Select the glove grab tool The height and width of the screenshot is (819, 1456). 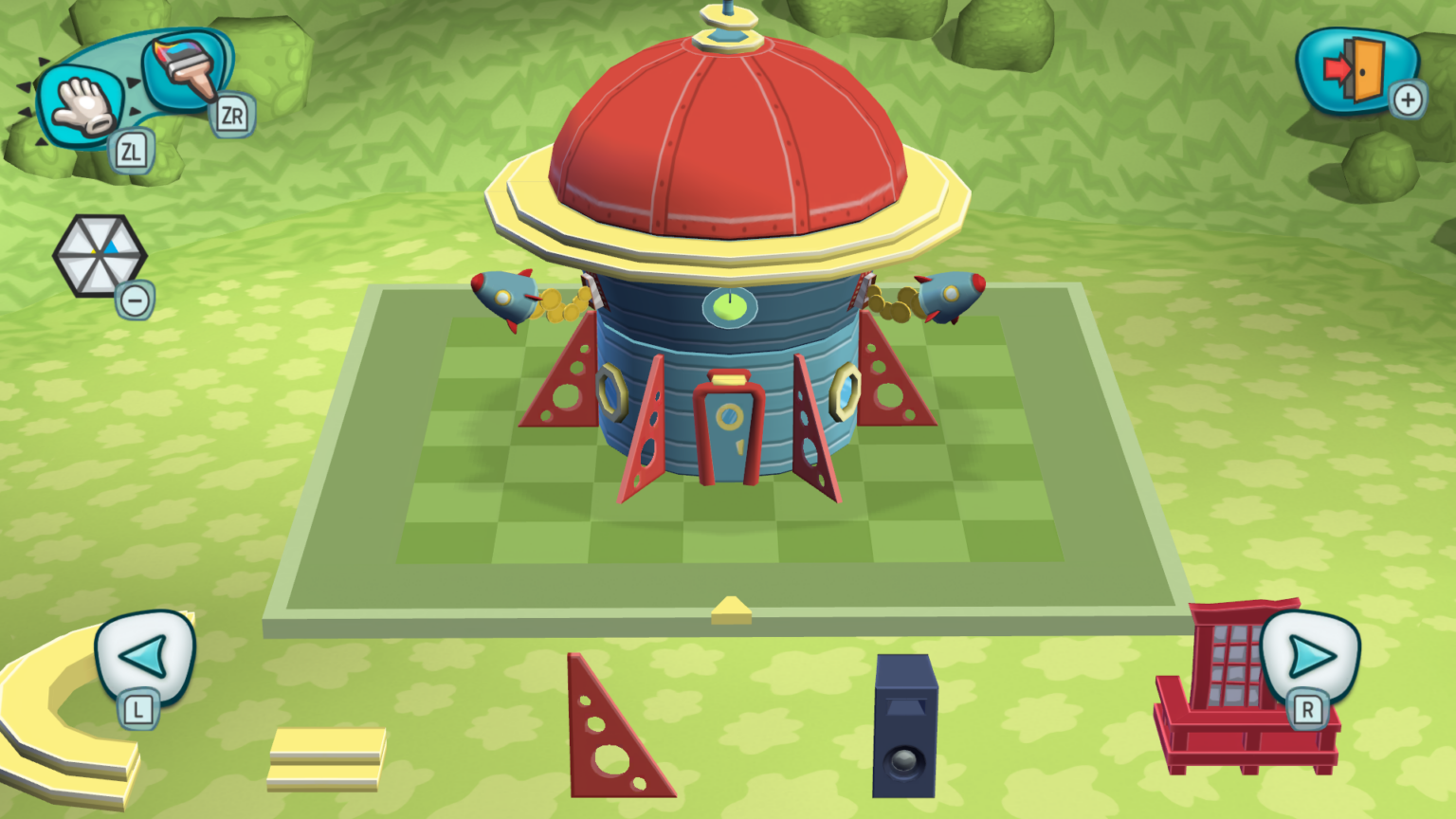82,105
